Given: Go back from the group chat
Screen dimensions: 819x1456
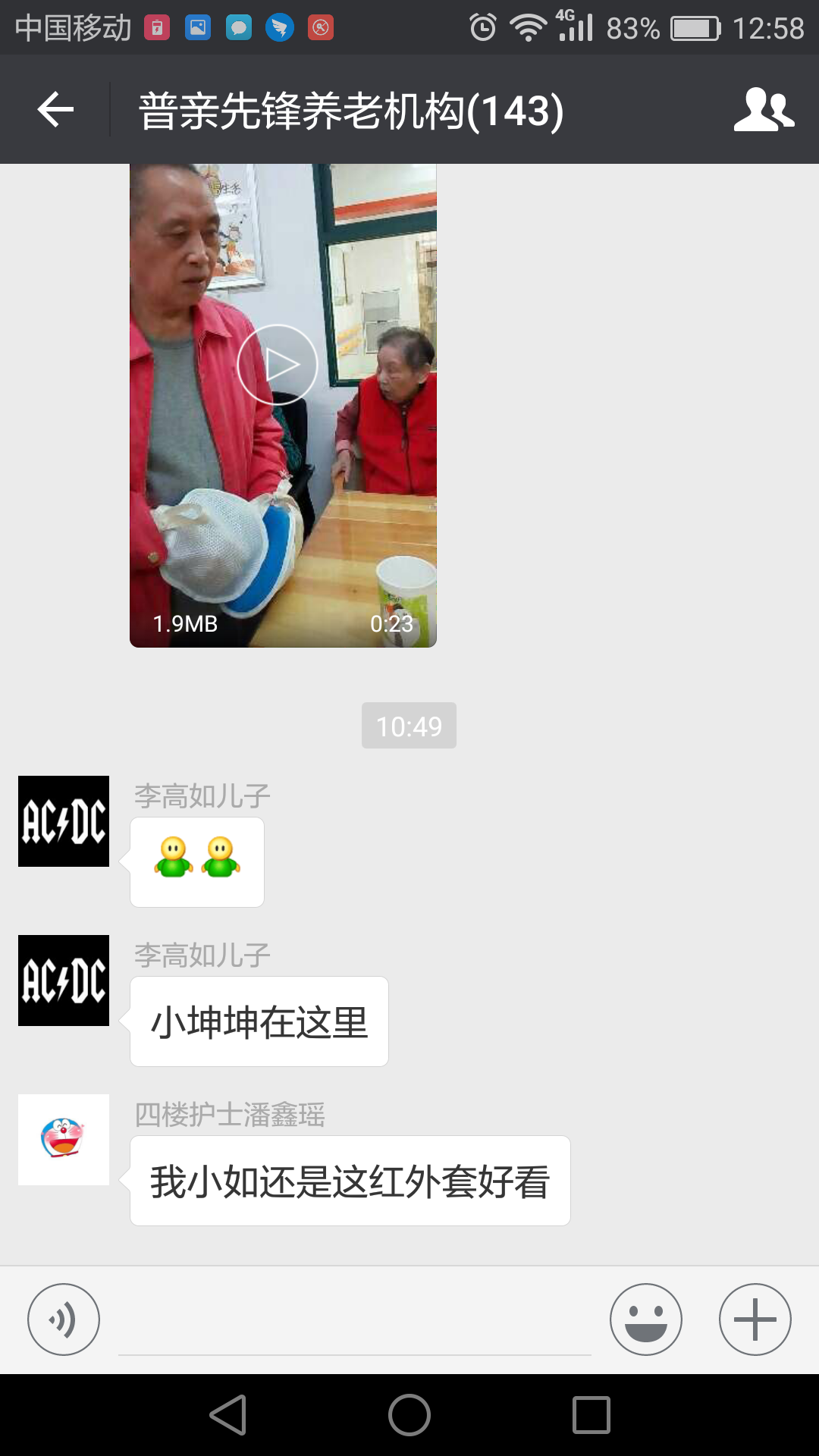Looking at the screenshot, I should pyautogui.click(x=55, y=110).
